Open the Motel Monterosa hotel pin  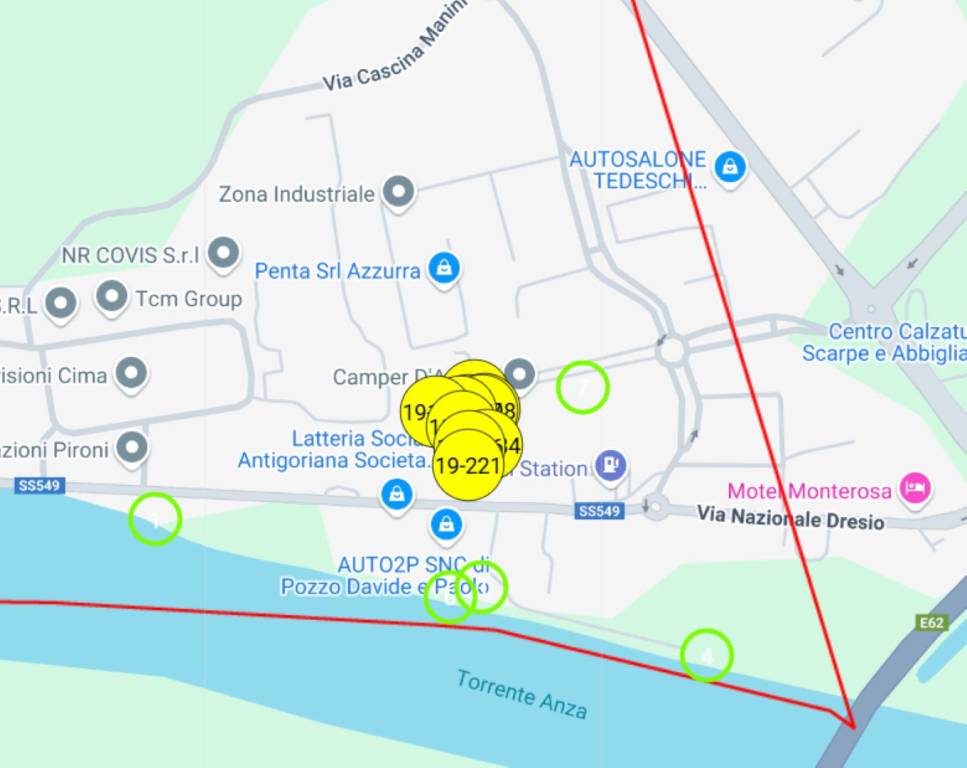pyautogui.click(x=914, y=488)
